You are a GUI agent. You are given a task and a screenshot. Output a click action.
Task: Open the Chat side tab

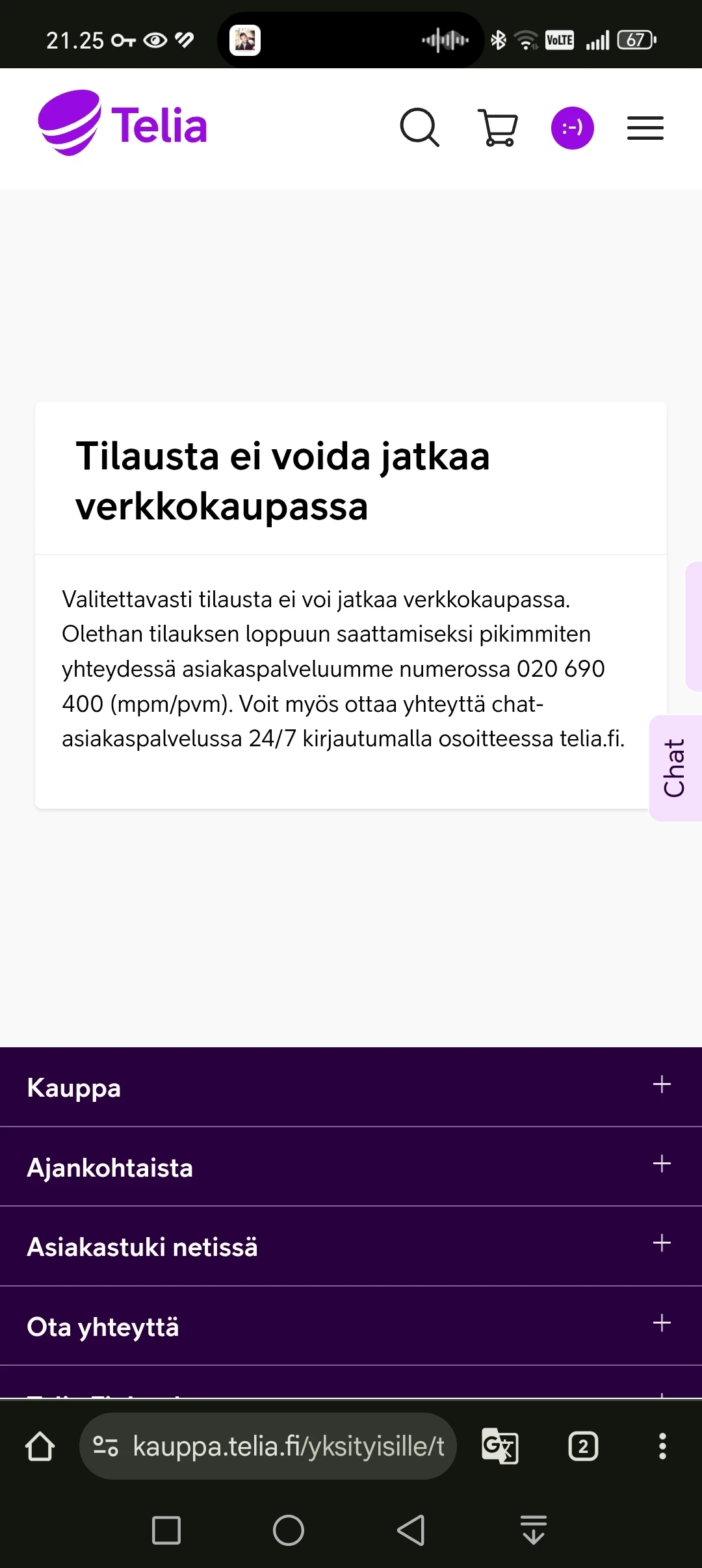click(675, 768)
